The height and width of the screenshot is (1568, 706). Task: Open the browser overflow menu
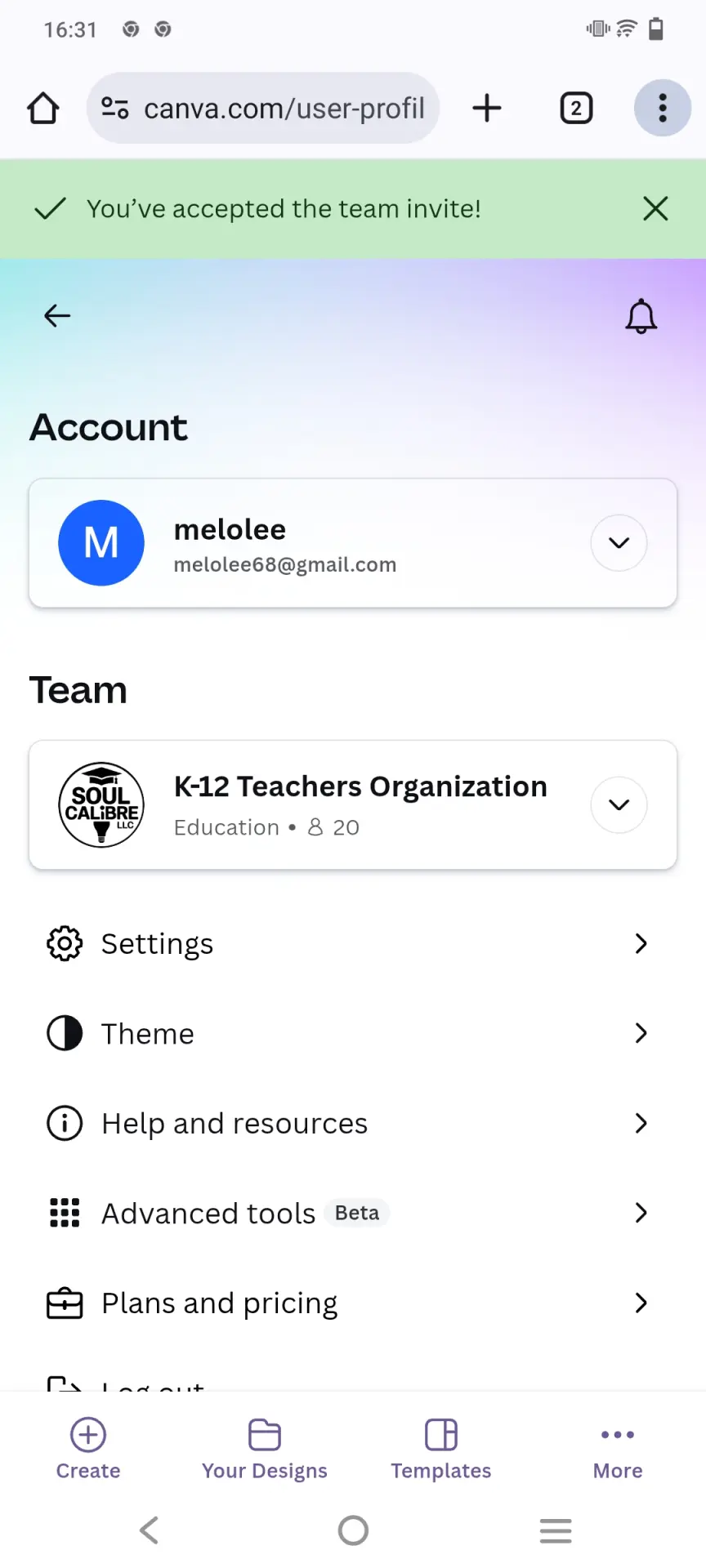pos(663,108)
